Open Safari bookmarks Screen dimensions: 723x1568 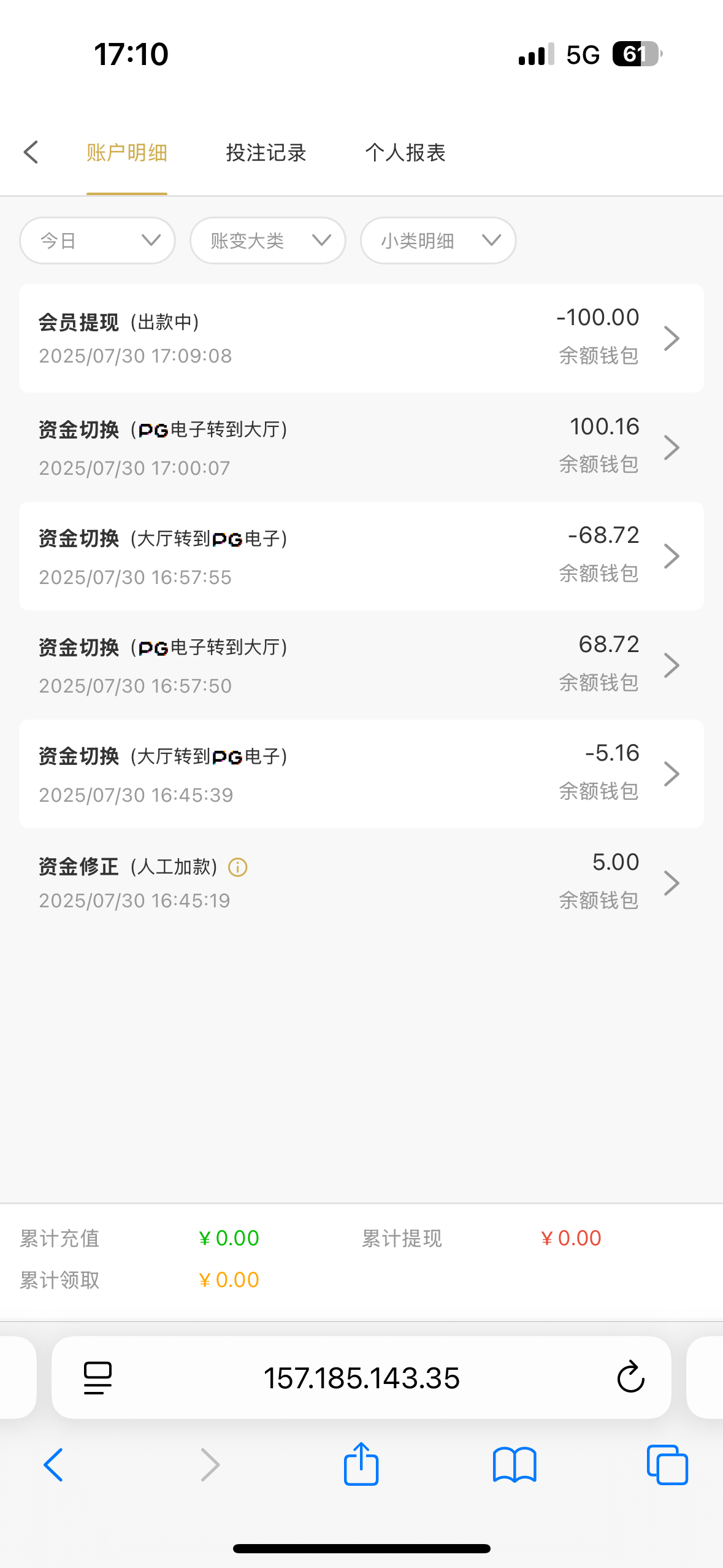[515, 1464]
